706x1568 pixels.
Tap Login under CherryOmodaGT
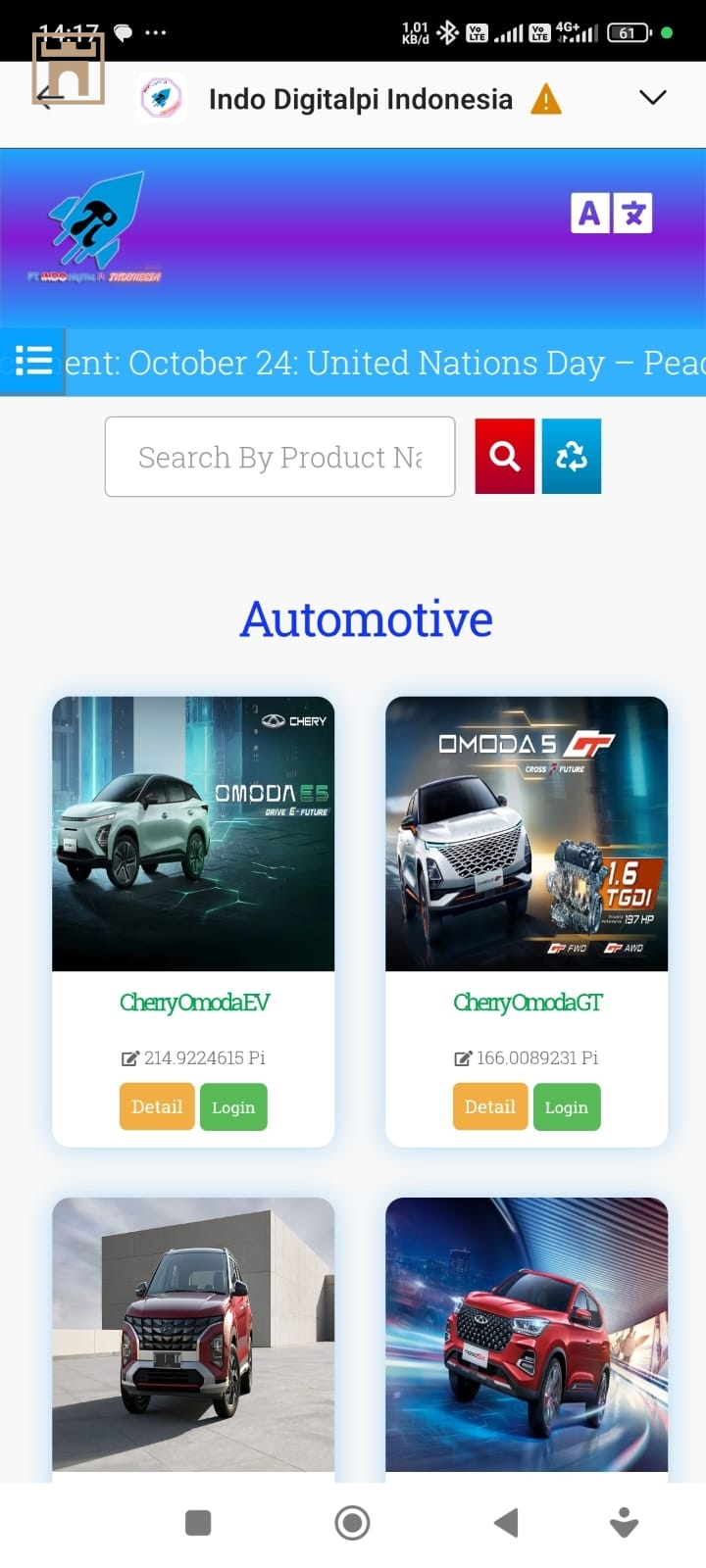(x=567, y=1106)
